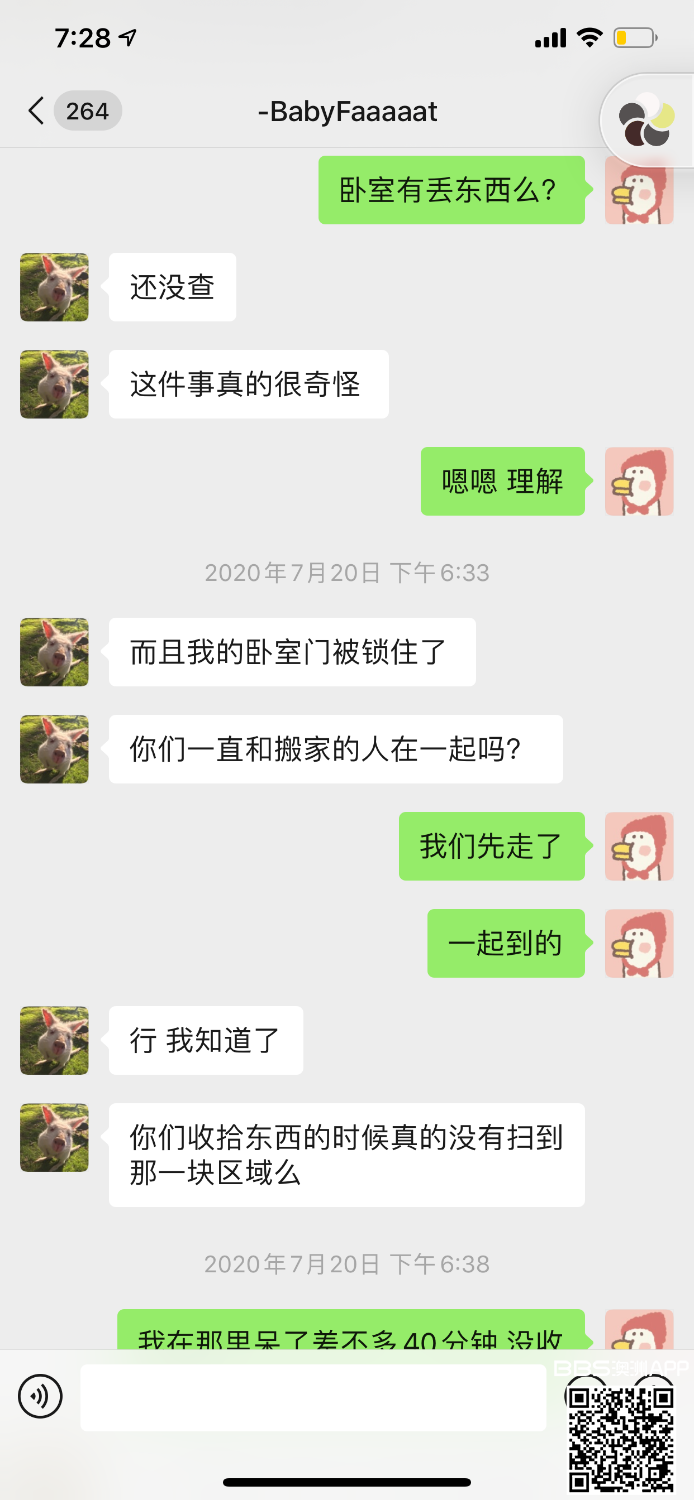
Task: Tap pig avatar next to 行 我知道了
Action: 54,1040
